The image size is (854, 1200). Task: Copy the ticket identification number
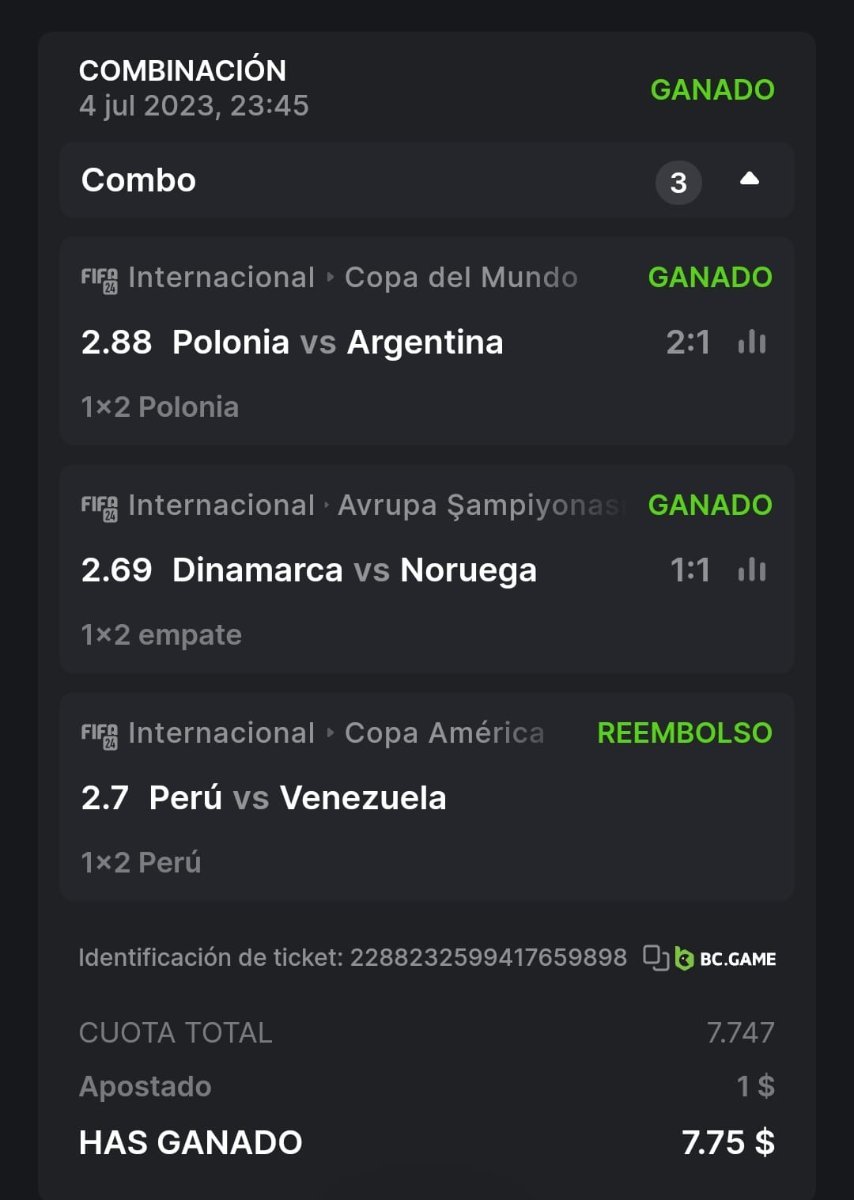656,958
